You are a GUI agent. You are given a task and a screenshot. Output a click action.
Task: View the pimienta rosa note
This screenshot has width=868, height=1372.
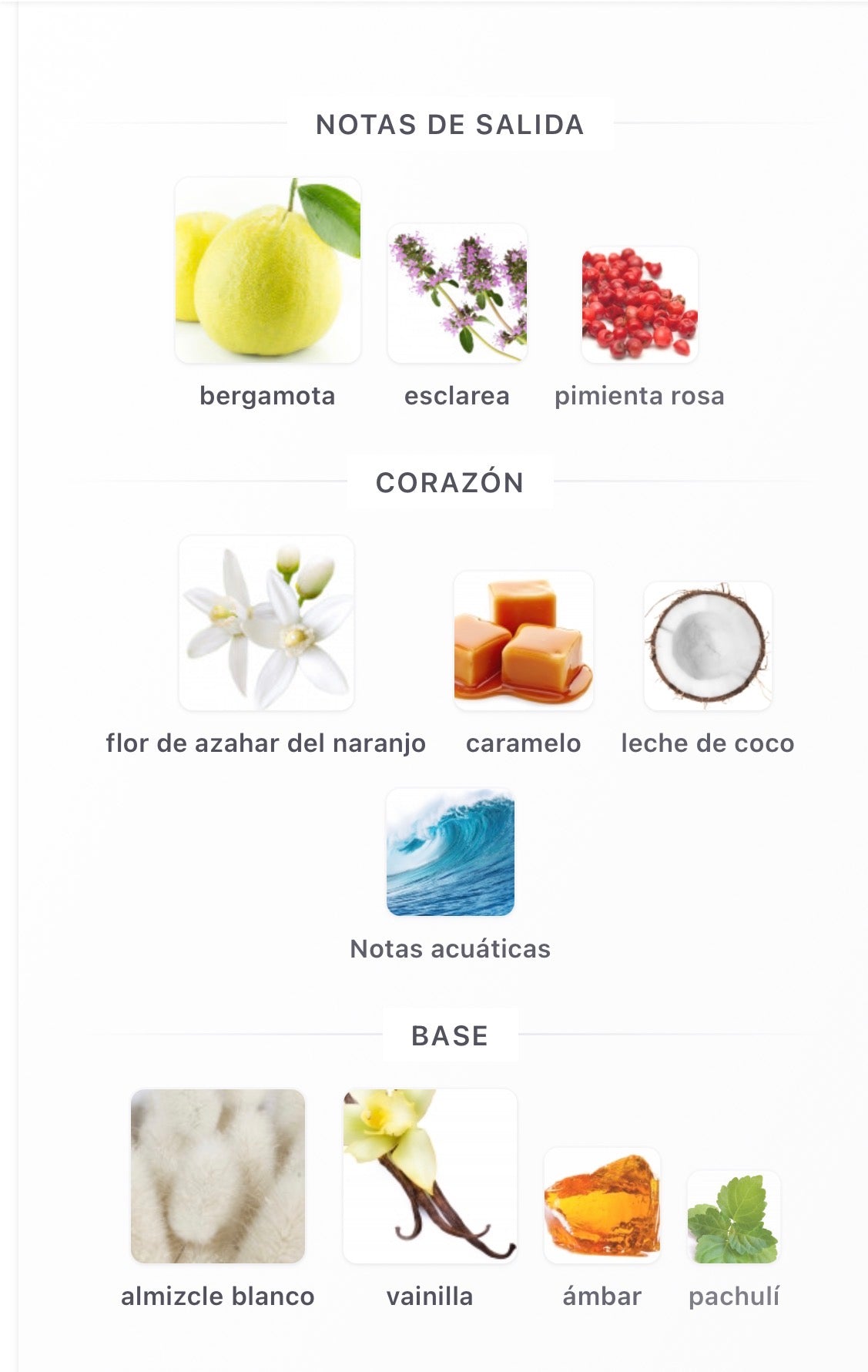point(639,305)
